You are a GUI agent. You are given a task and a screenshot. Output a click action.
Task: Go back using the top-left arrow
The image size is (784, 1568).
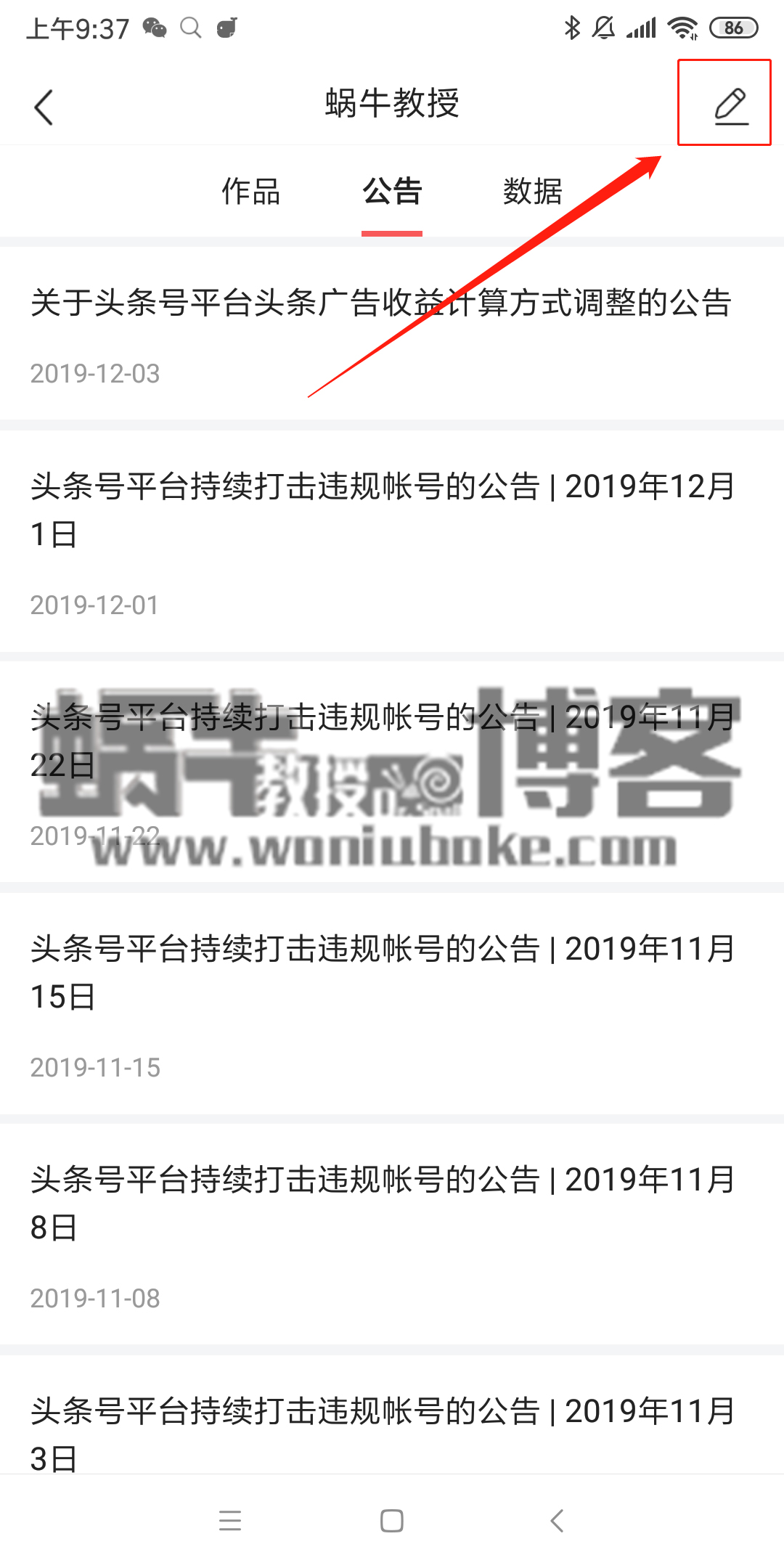[44, 107]
